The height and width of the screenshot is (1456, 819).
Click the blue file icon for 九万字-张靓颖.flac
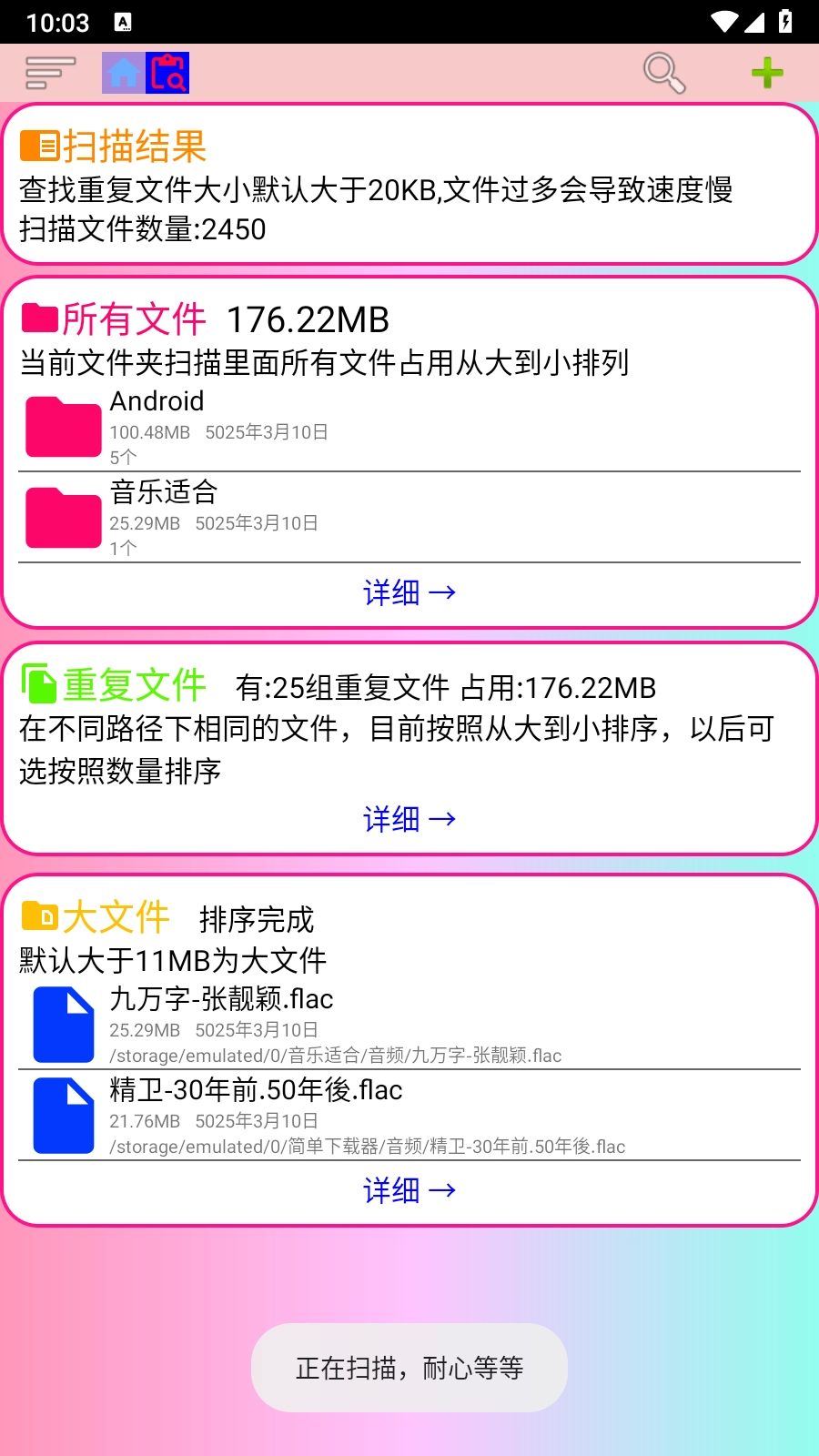(x=62, y=1023)
